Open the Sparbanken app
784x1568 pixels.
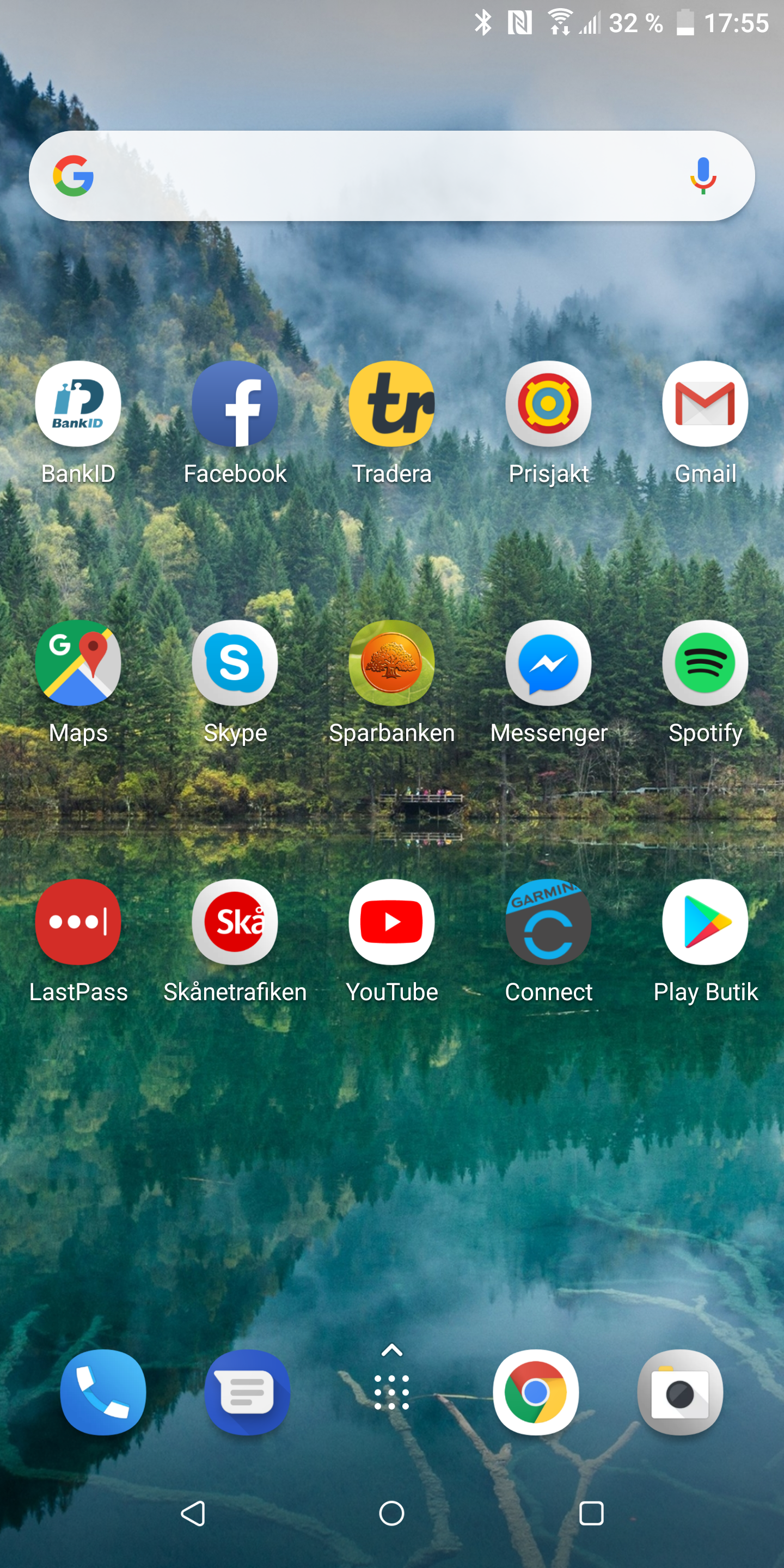coord(391,663)
